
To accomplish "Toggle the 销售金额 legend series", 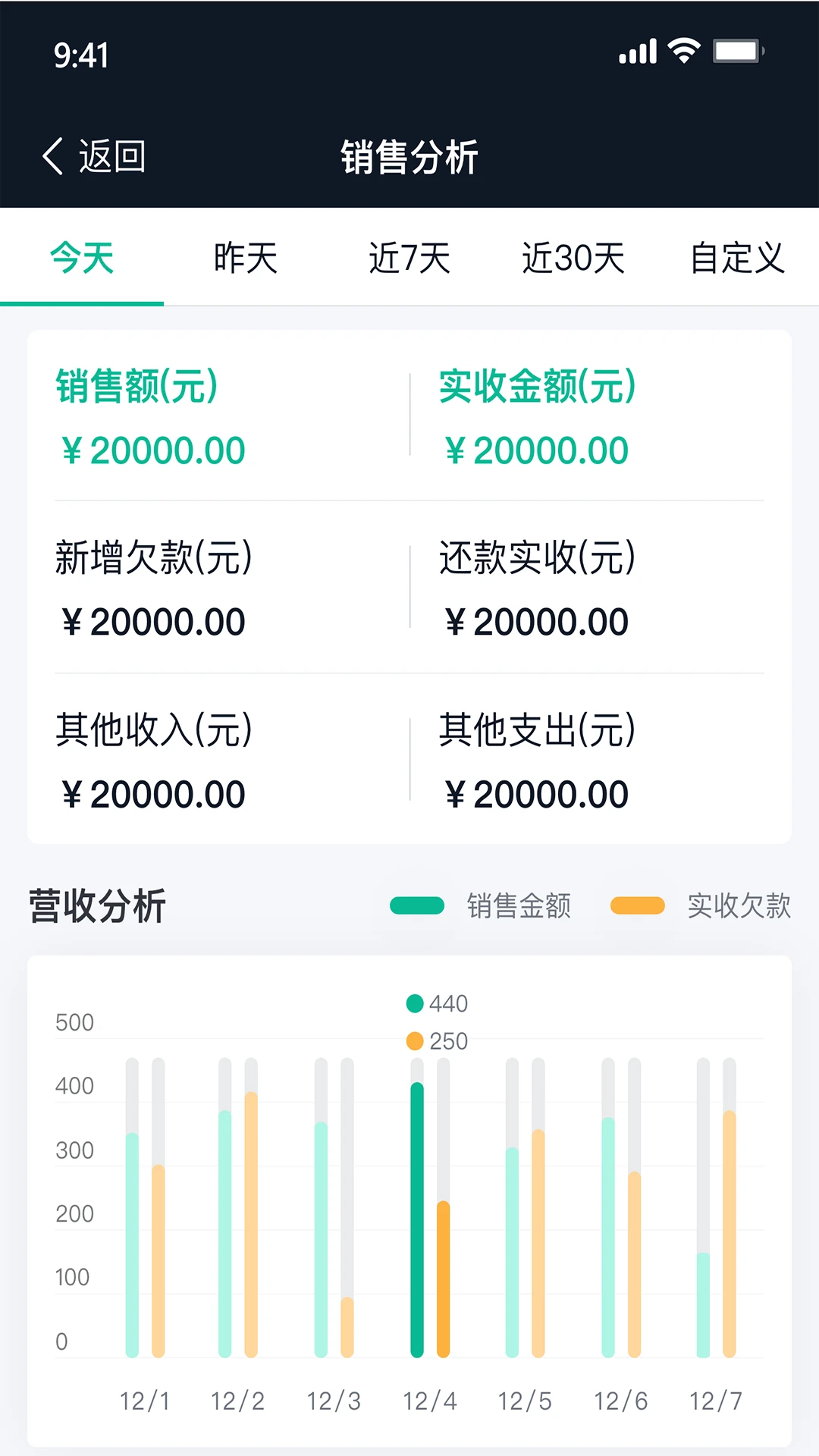I will pyautogui.click(x=481, y=905).
